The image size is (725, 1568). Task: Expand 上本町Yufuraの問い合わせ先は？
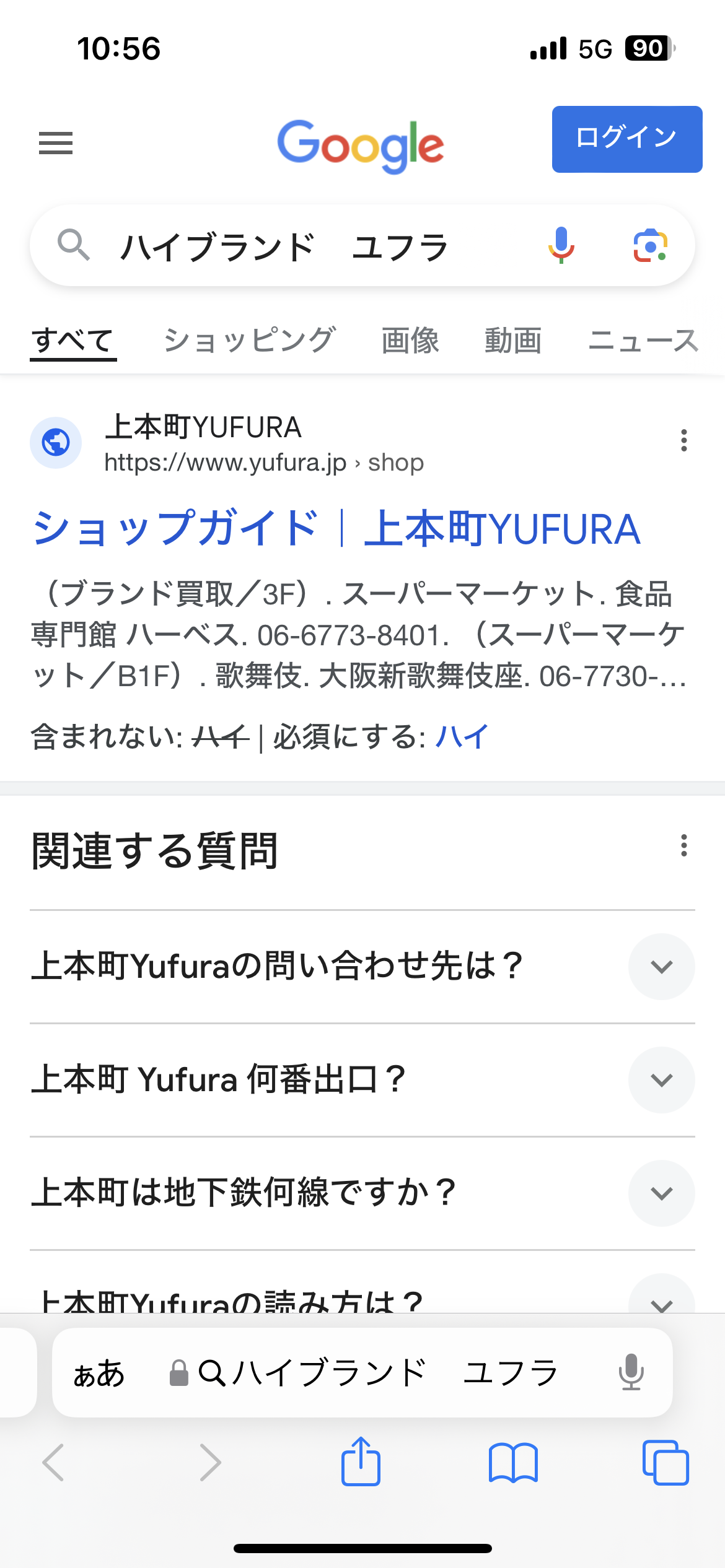362,967
